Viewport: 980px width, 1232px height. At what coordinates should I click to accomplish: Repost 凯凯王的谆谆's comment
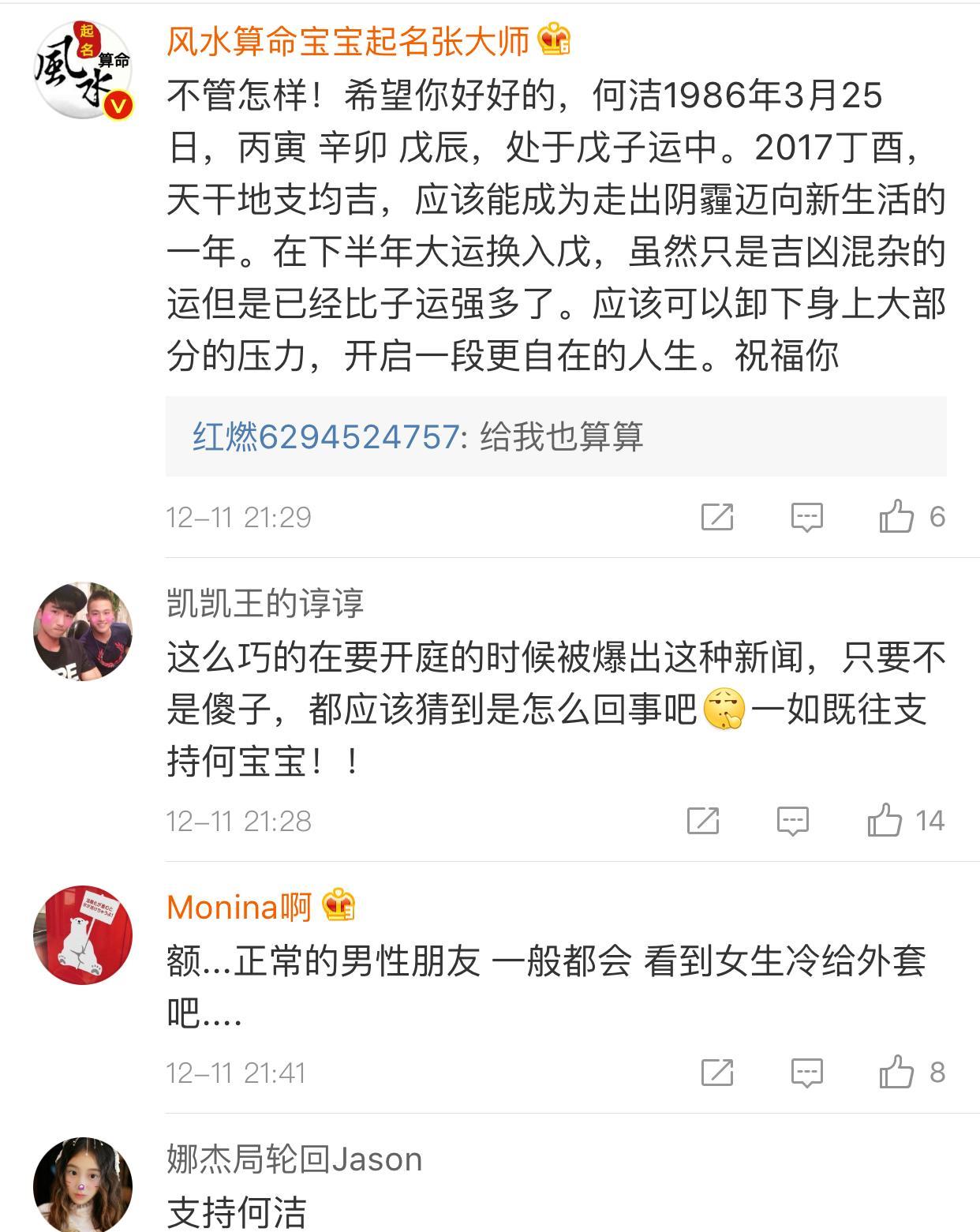point(703,821)
